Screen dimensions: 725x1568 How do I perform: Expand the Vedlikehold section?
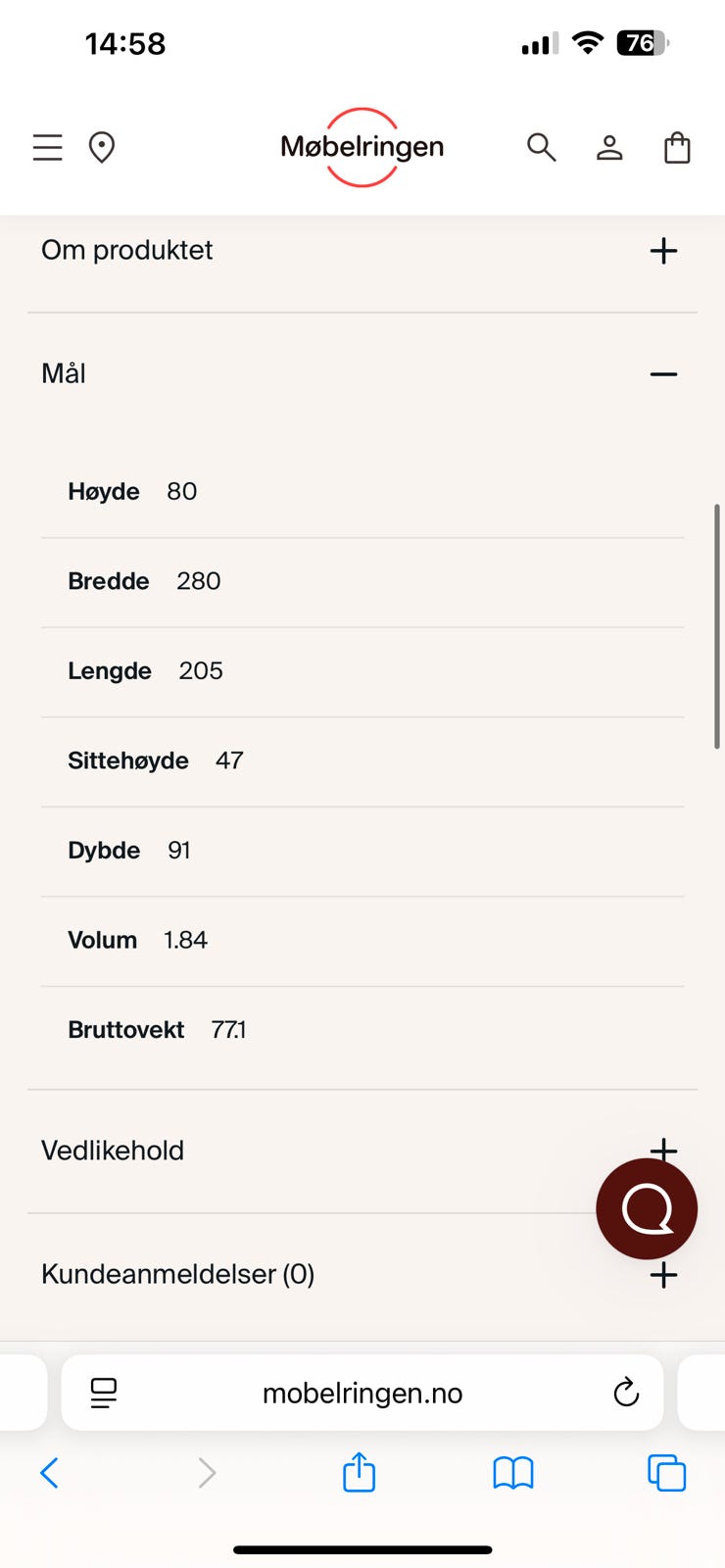pyautogui.click(x=113, y=1151)
